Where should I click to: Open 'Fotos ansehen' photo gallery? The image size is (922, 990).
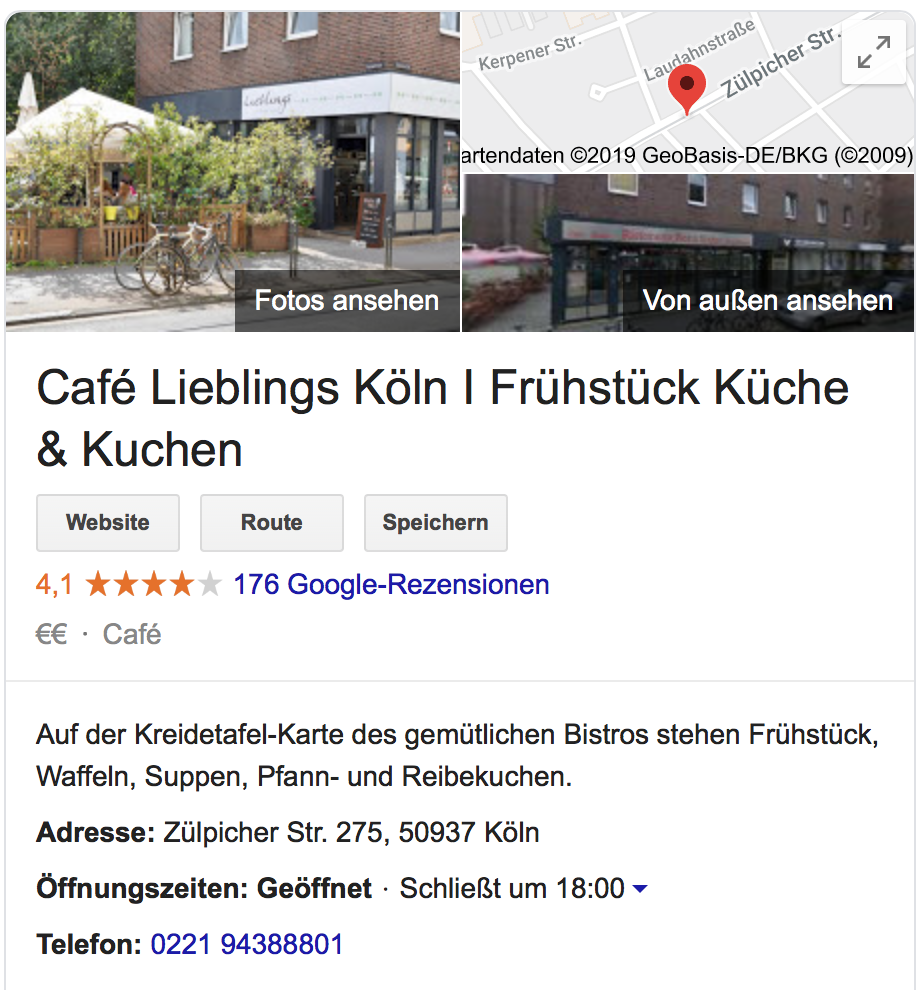346,300
